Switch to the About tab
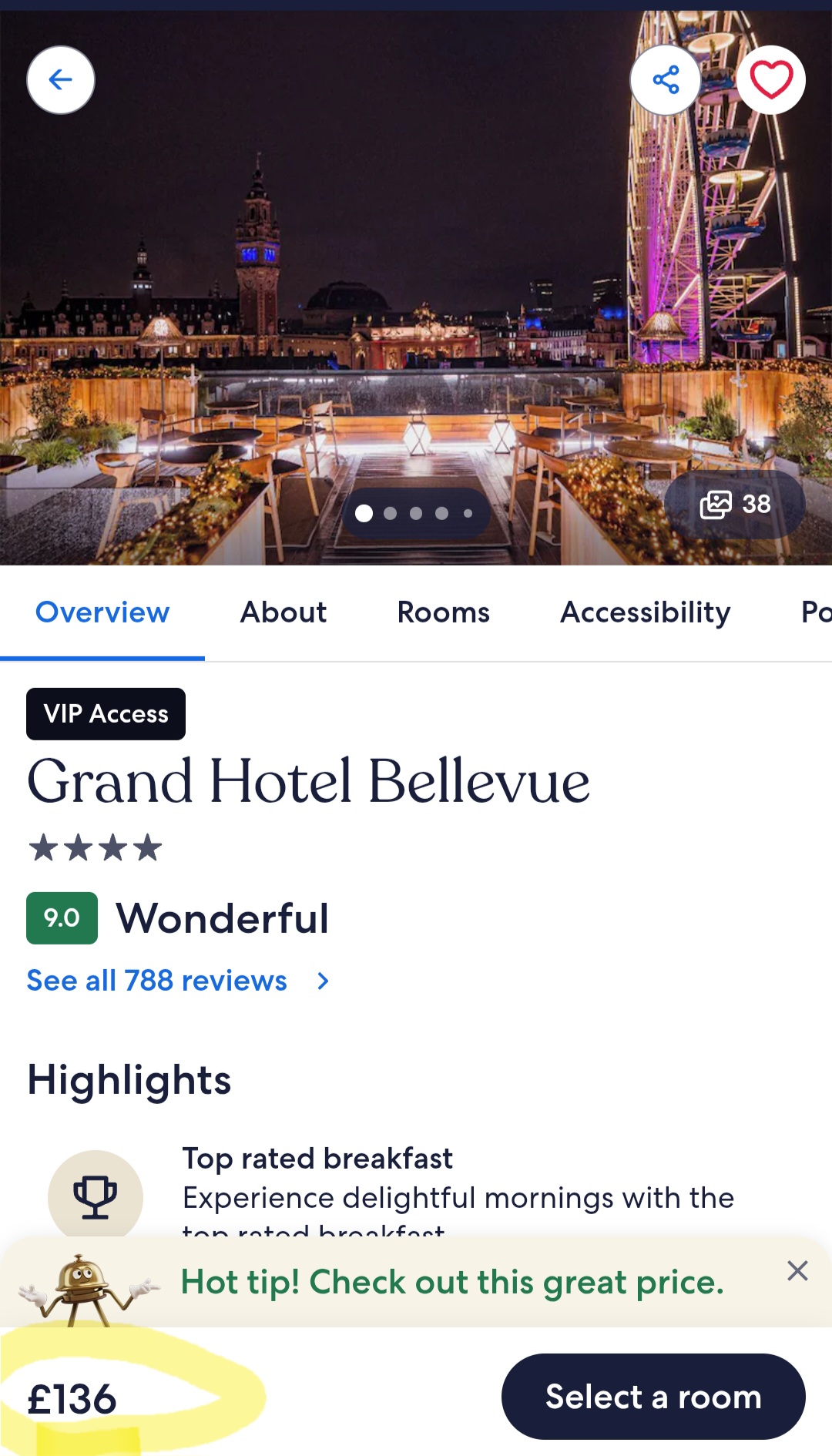Viewport: 832px width, 1456px height. tap(283, 612)
